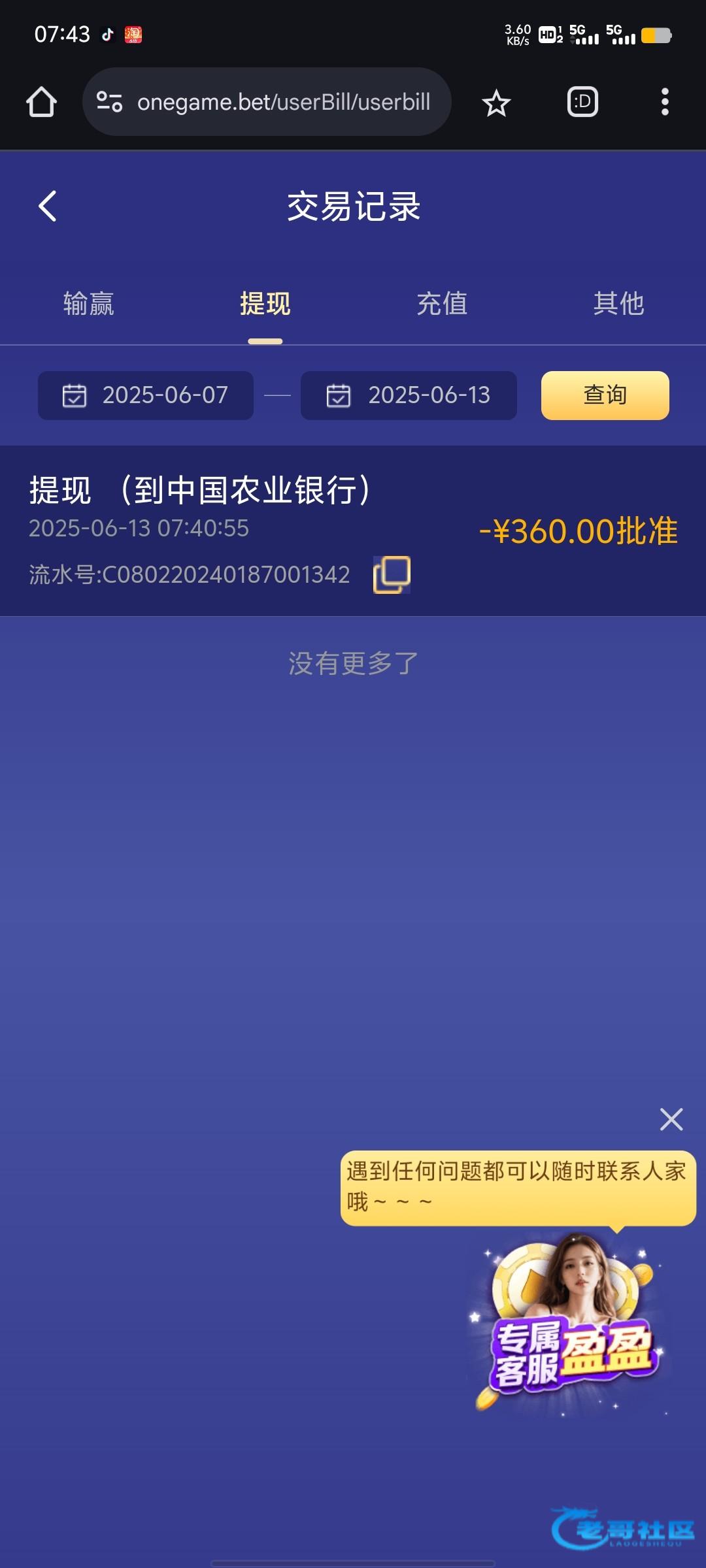The height and width of the screenshot is (1568, 706).
Task: Dismiss the customer service popup
Action: pos(671,1119)
